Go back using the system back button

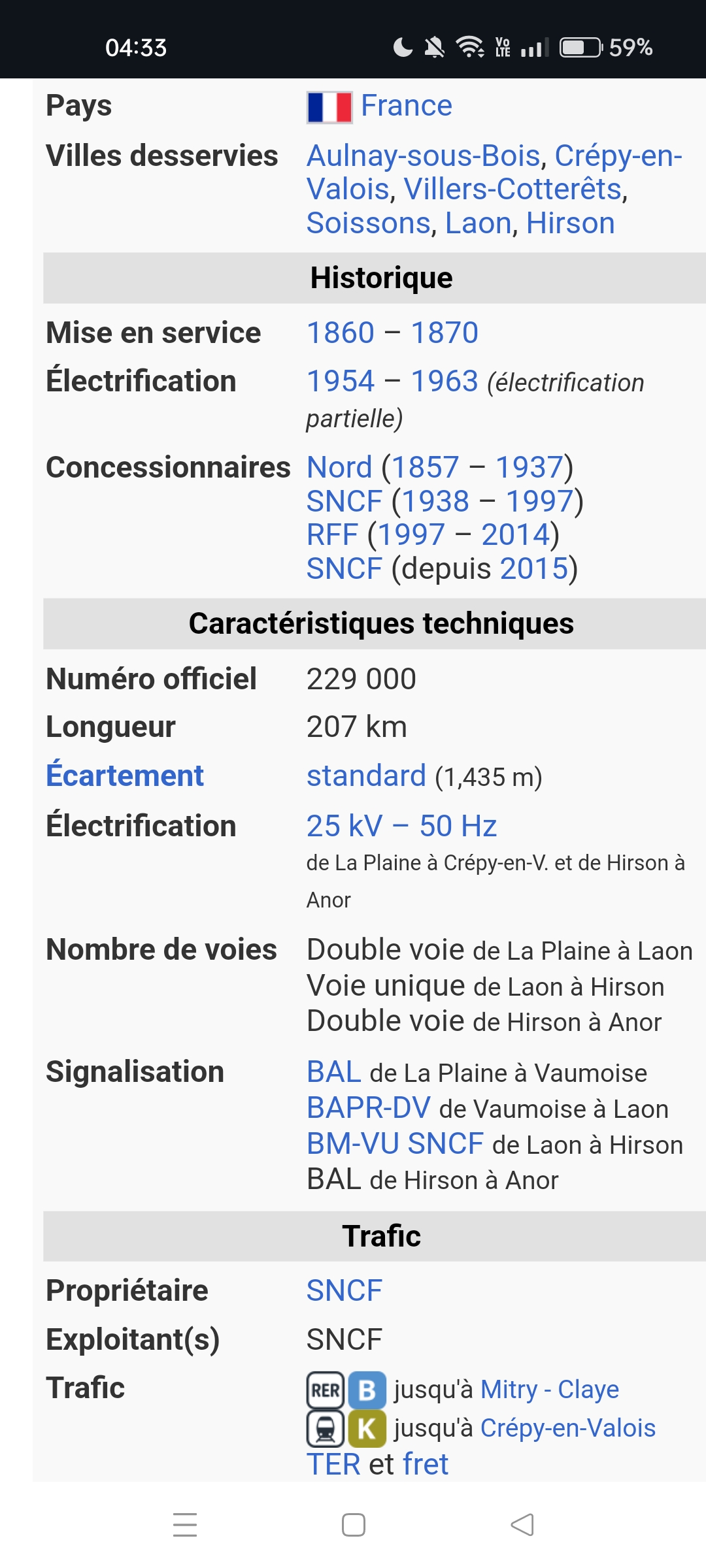click(522, 1525)
